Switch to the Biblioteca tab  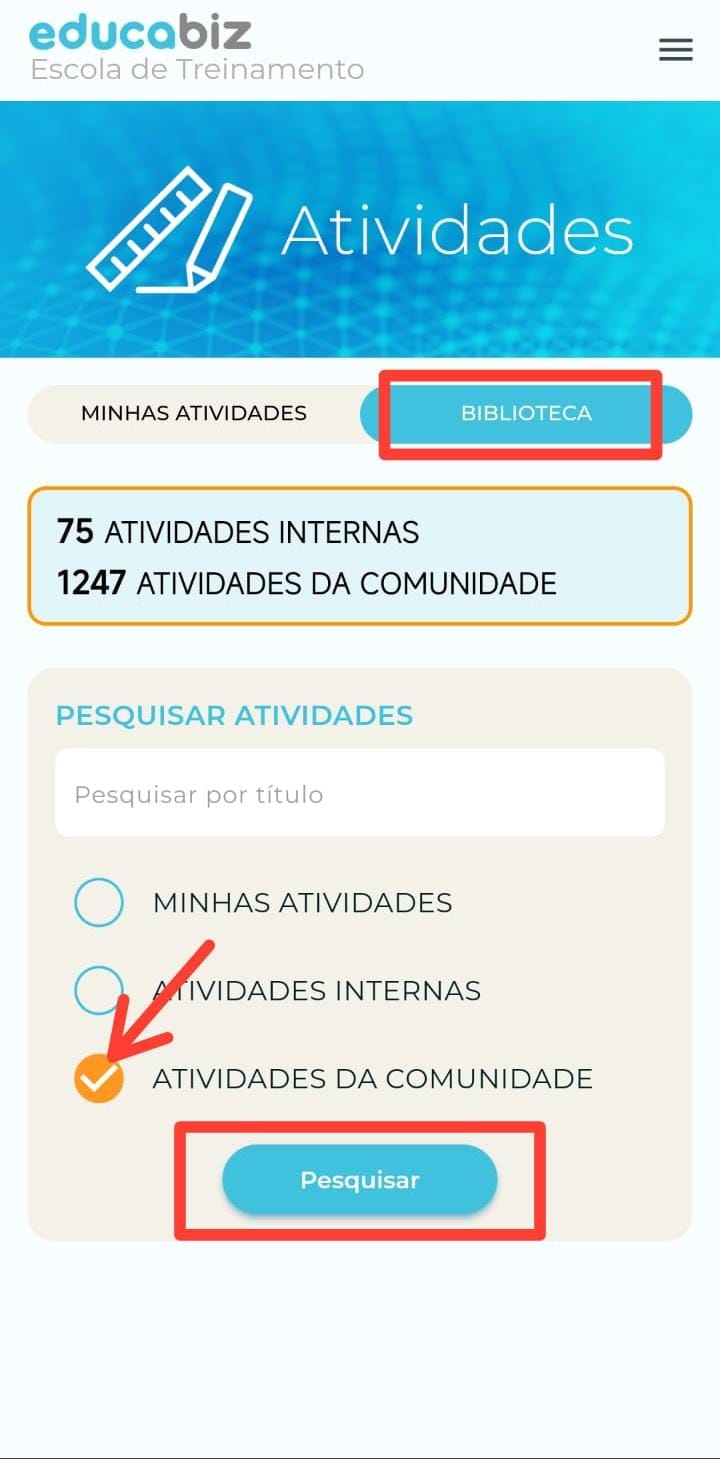(526, 413)
